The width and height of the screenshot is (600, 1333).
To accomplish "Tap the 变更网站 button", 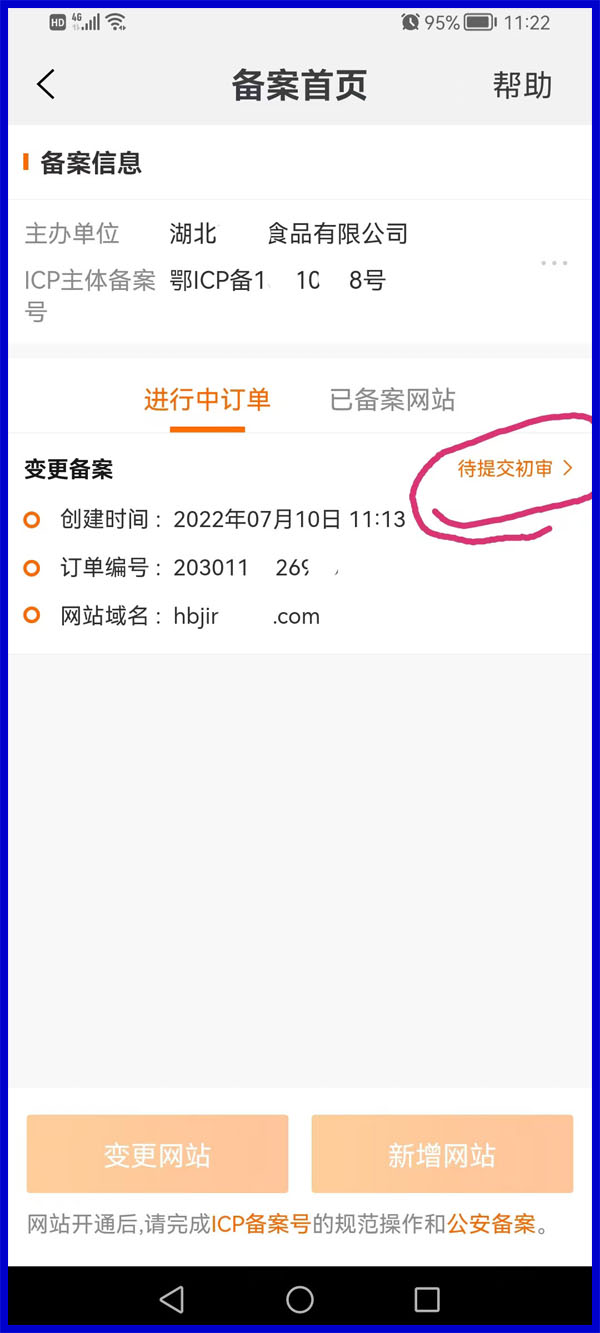I will 157,1155.
